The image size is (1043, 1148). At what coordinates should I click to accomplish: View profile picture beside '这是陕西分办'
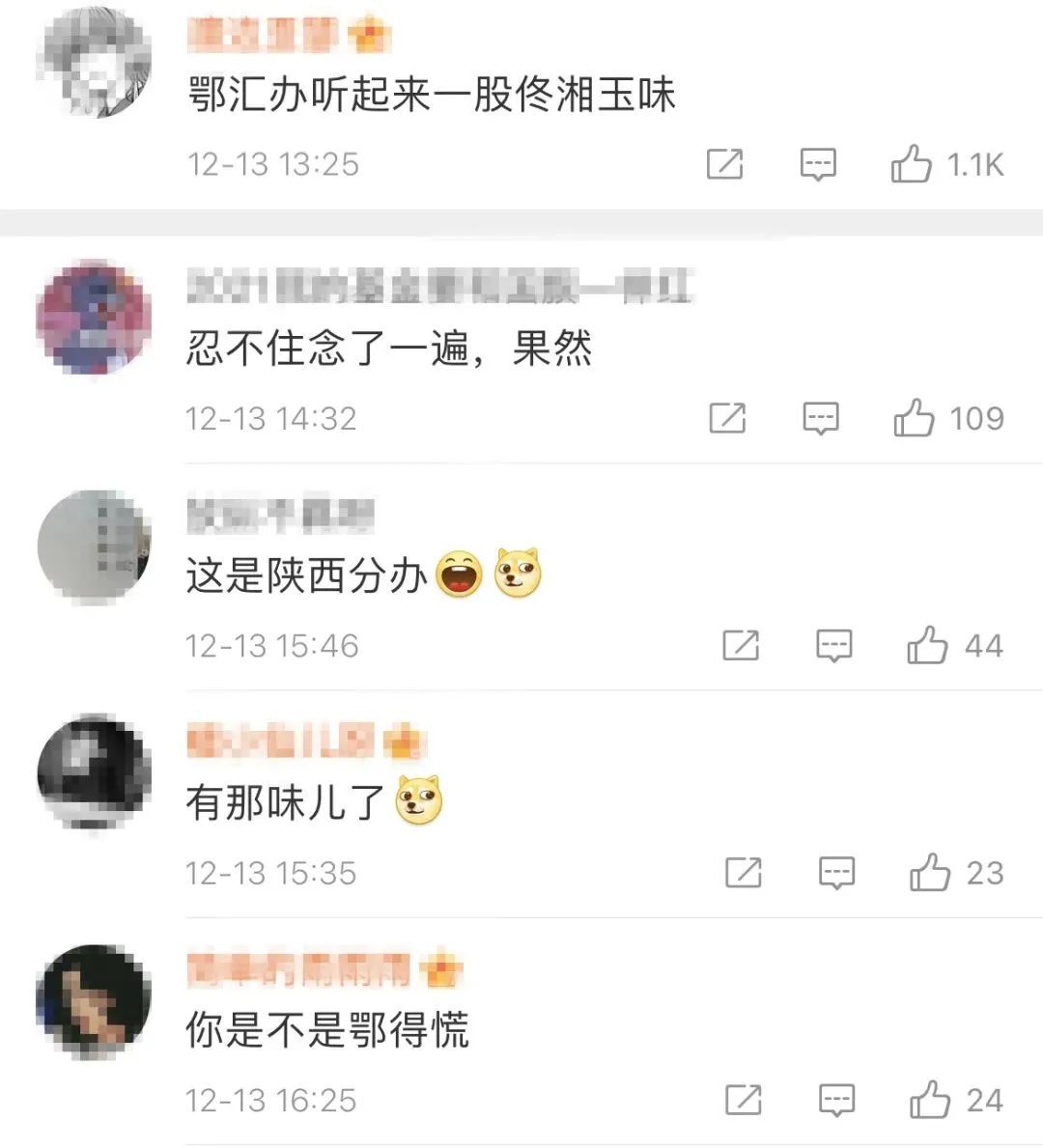click(x=94, y=547)
